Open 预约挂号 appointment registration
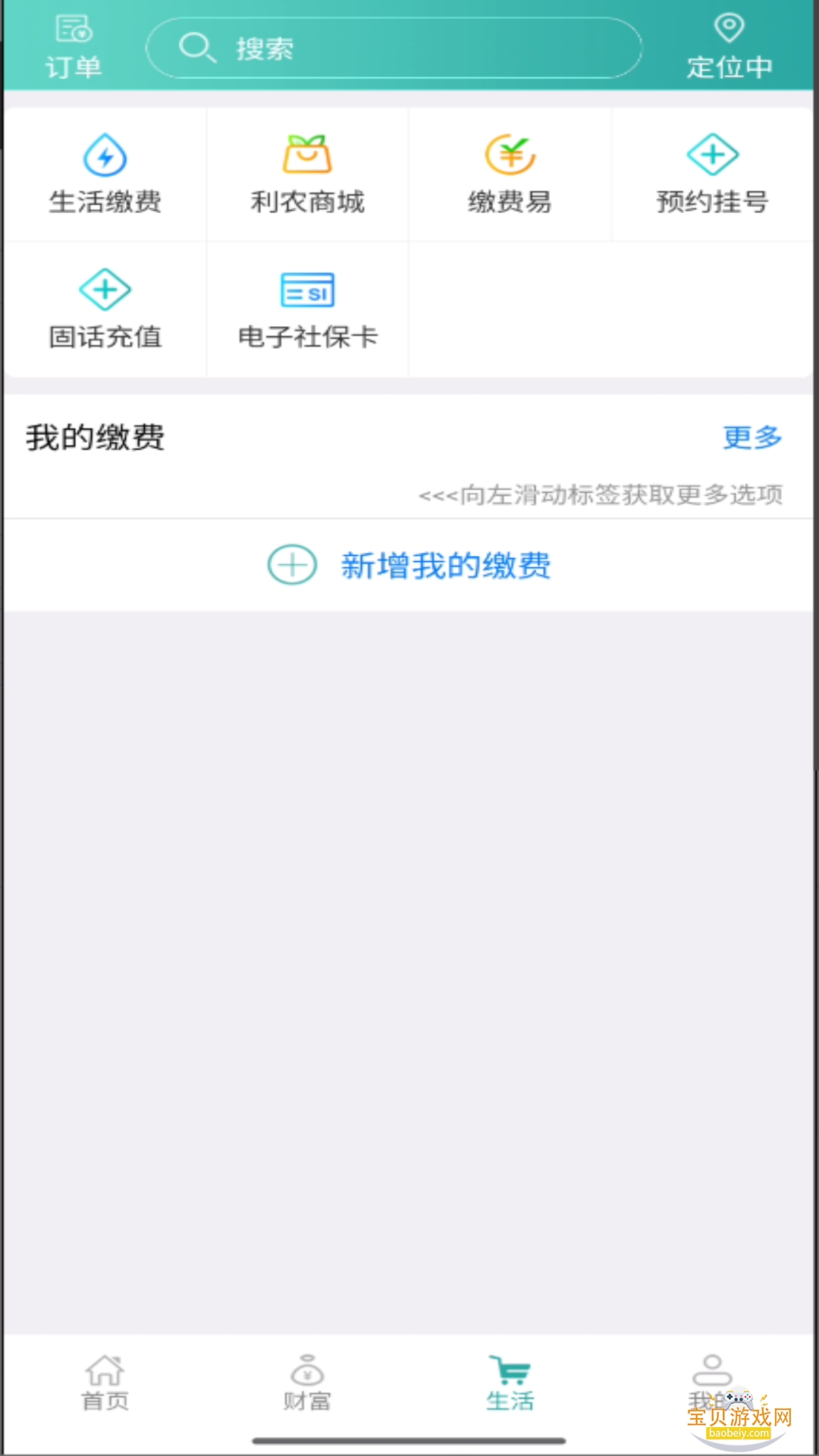This screenshot has width=819, height=1456. [712, 173]
